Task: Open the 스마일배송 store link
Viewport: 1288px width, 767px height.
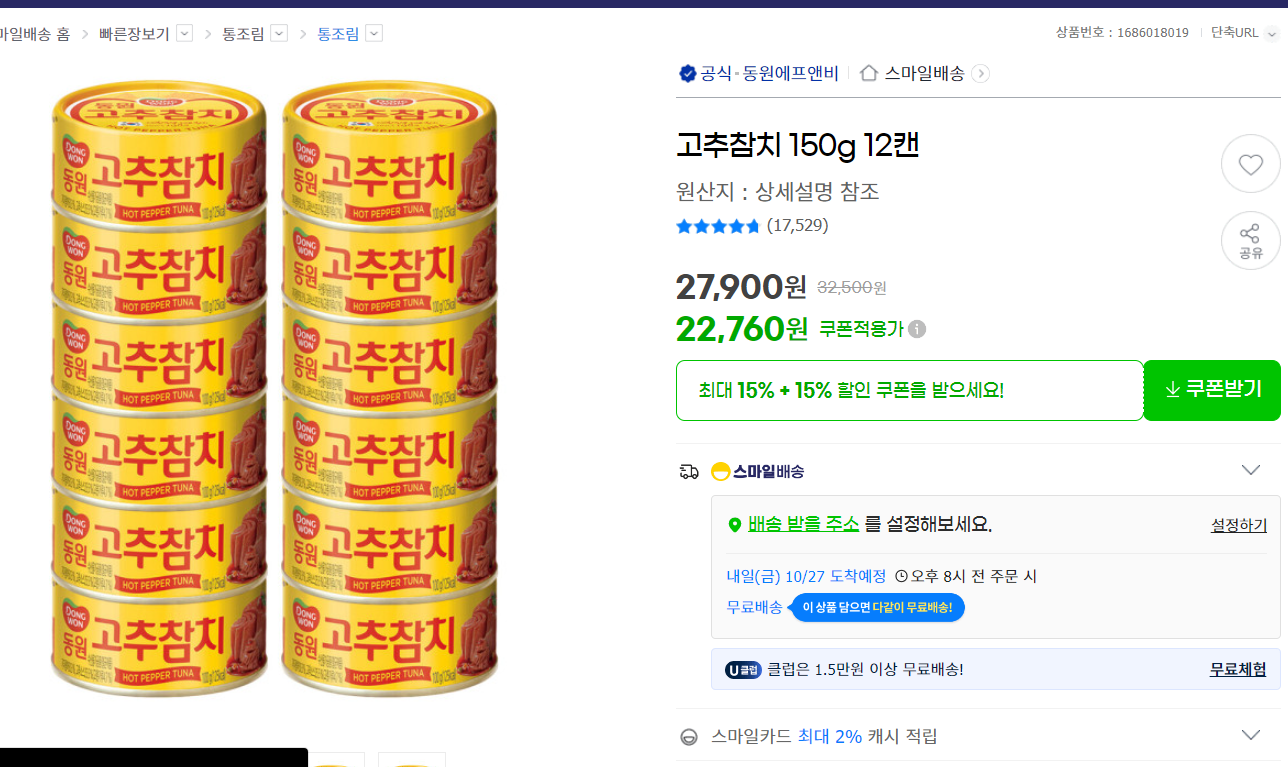Action: pyautogui.click(x=924, y=73)
